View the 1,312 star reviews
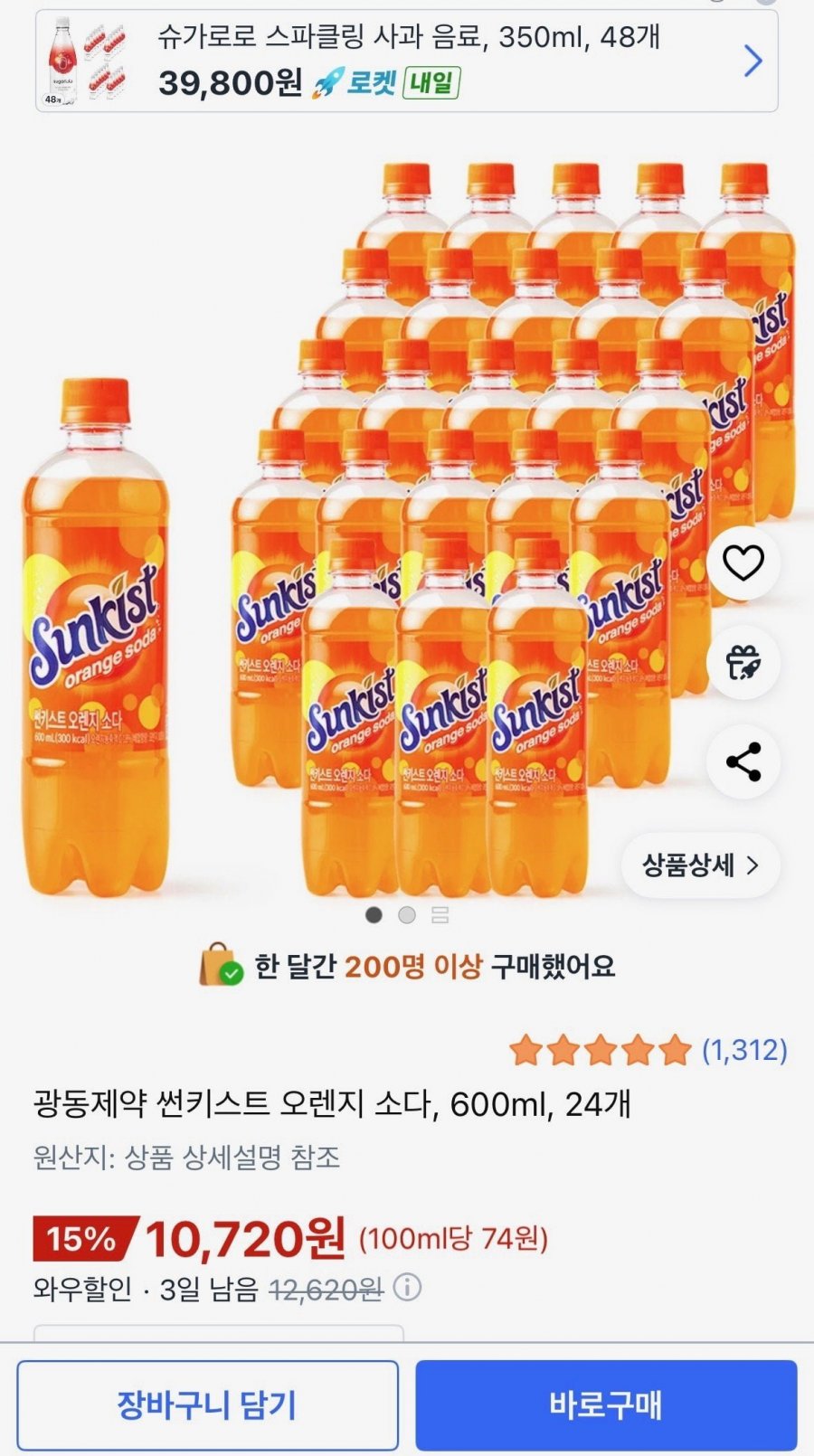 pyautogui.click(x=648, y=1050)
